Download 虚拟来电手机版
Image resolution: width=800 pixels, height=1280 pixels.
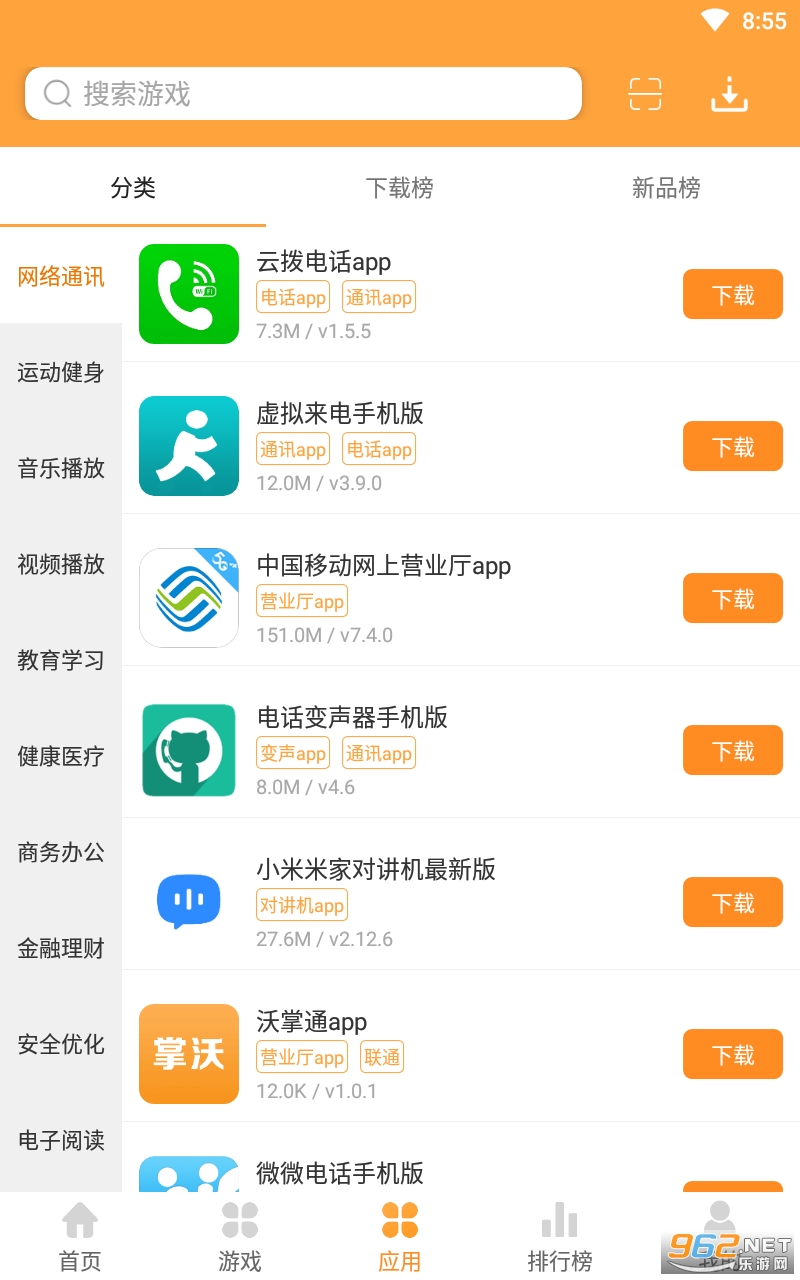[732, 447]
